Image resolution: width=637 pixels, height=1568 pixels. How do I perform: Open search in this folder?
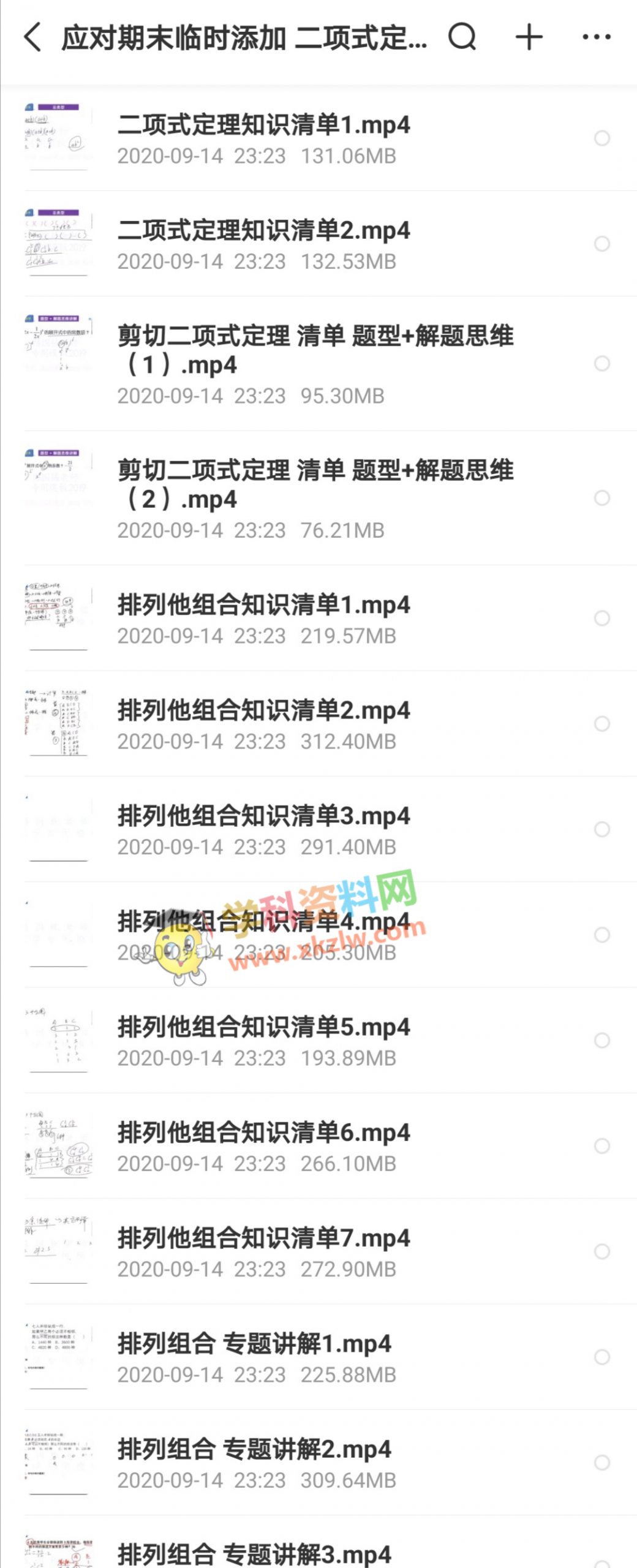click(462, 37)
